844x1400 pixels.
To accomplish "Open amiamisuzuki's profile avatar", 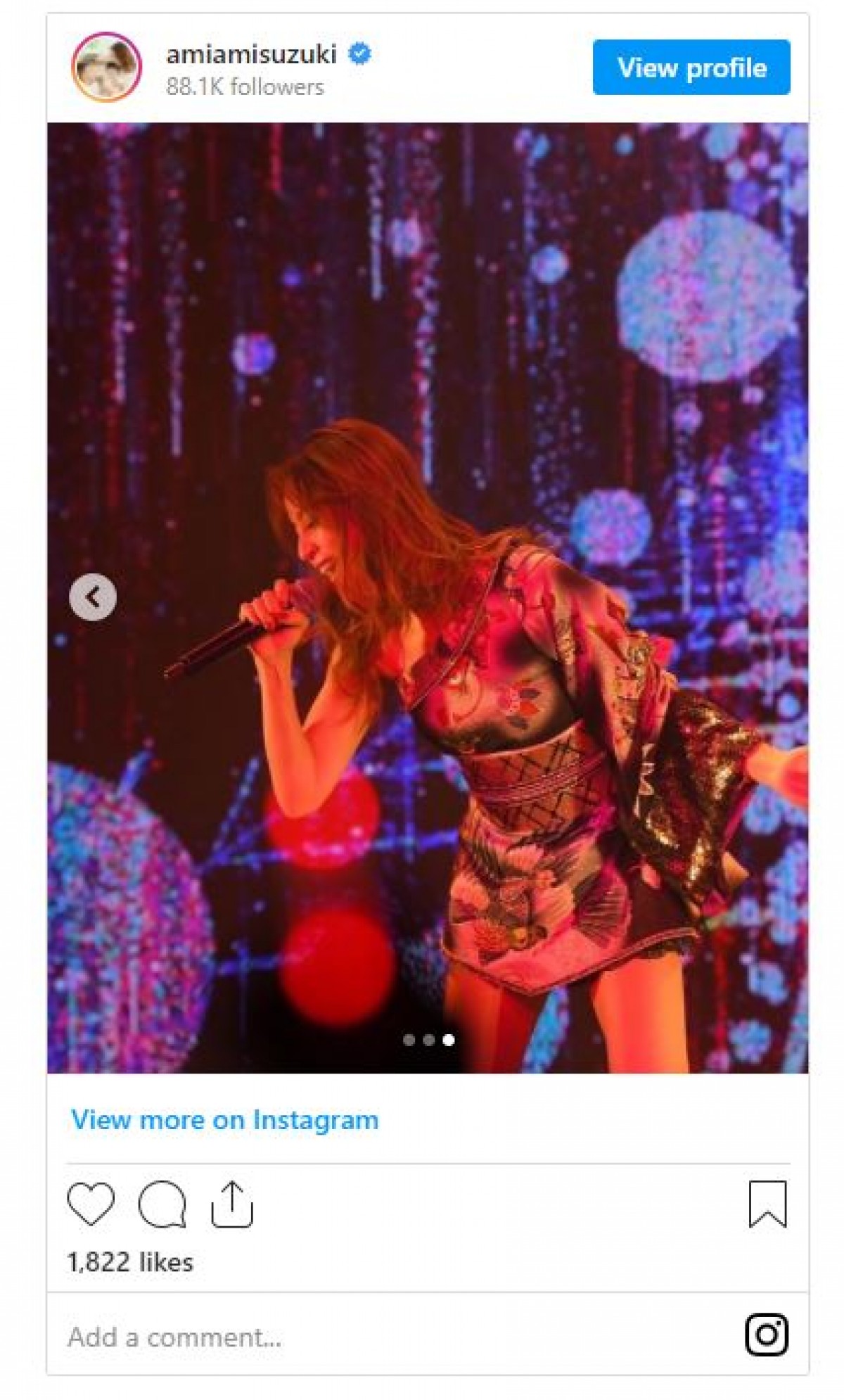I will (x=107, y=68).
